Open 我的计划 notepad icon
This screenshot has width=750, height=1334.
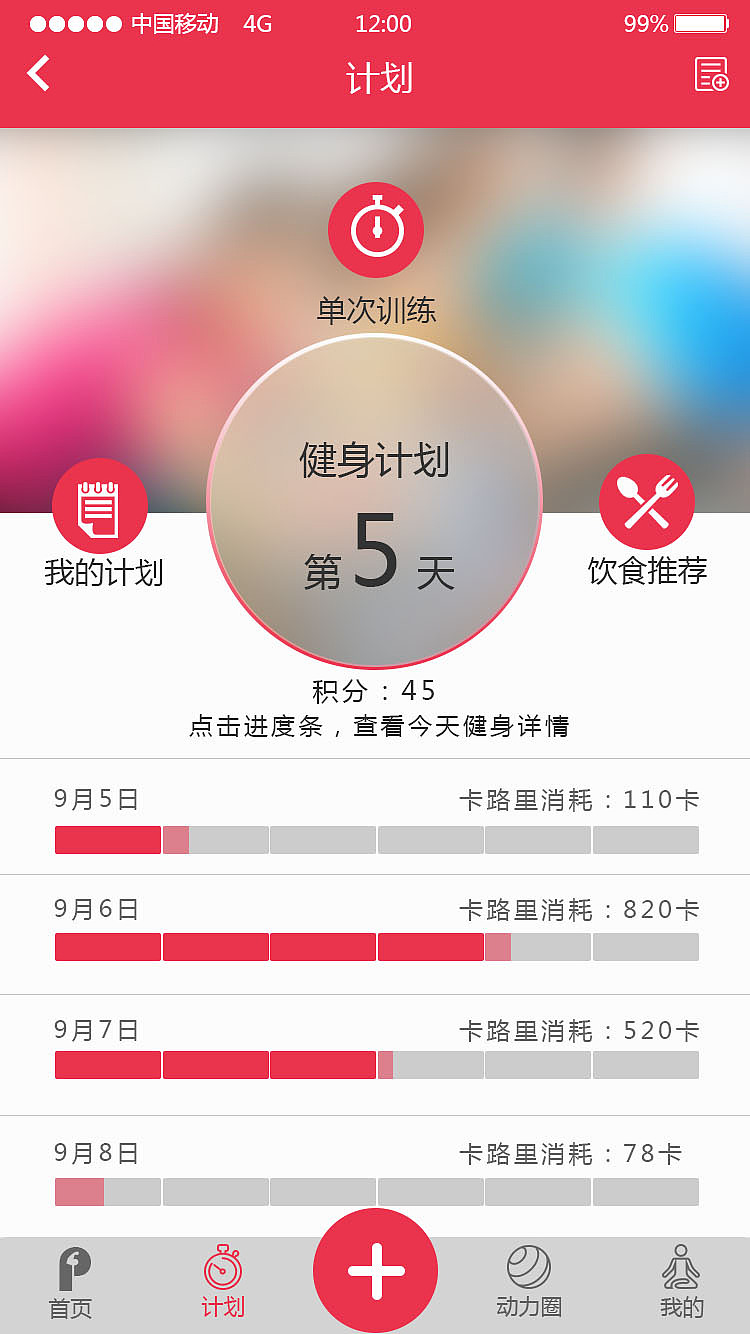[99, 505]
